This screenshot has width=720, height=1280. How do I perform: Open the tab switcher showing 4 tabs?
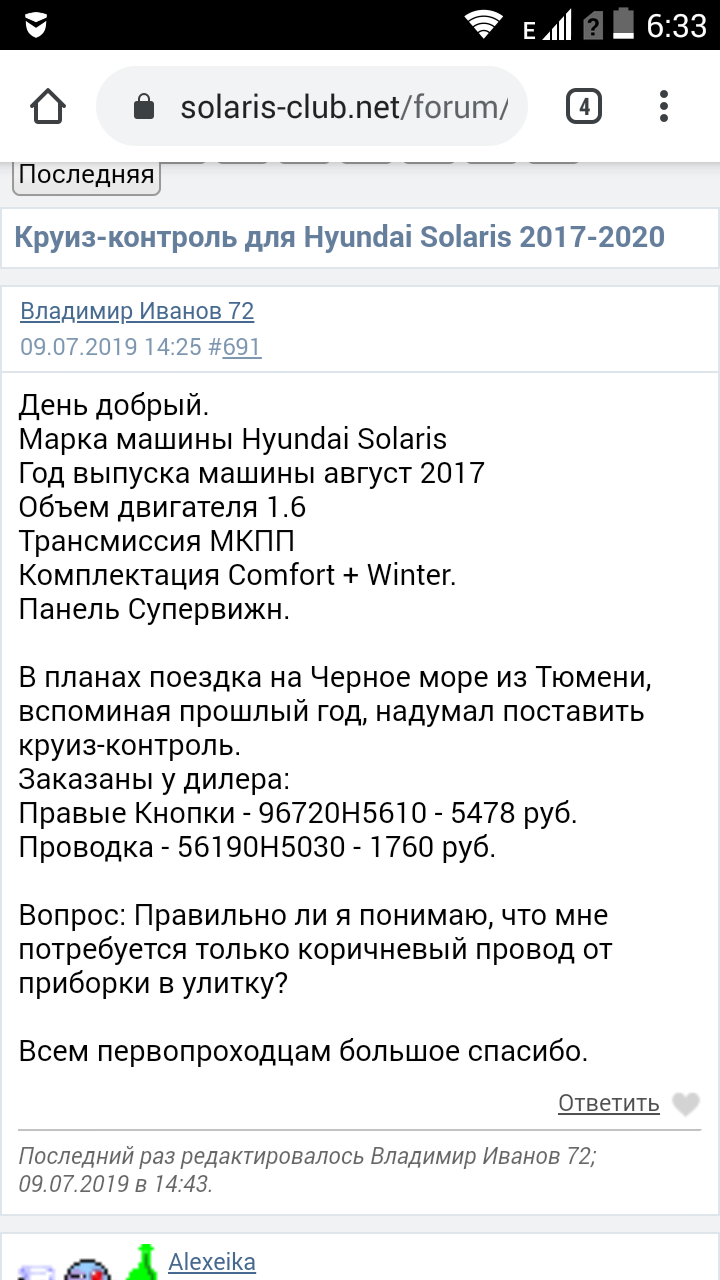(x=584, y=106)
